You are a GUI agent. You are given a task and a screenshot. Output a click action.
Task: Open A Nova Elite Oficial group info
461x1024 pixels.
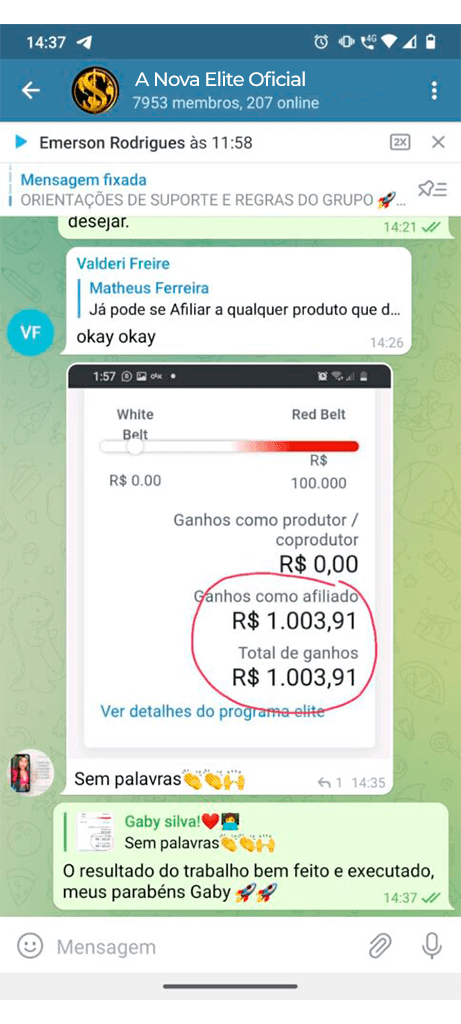click(219, 91)
